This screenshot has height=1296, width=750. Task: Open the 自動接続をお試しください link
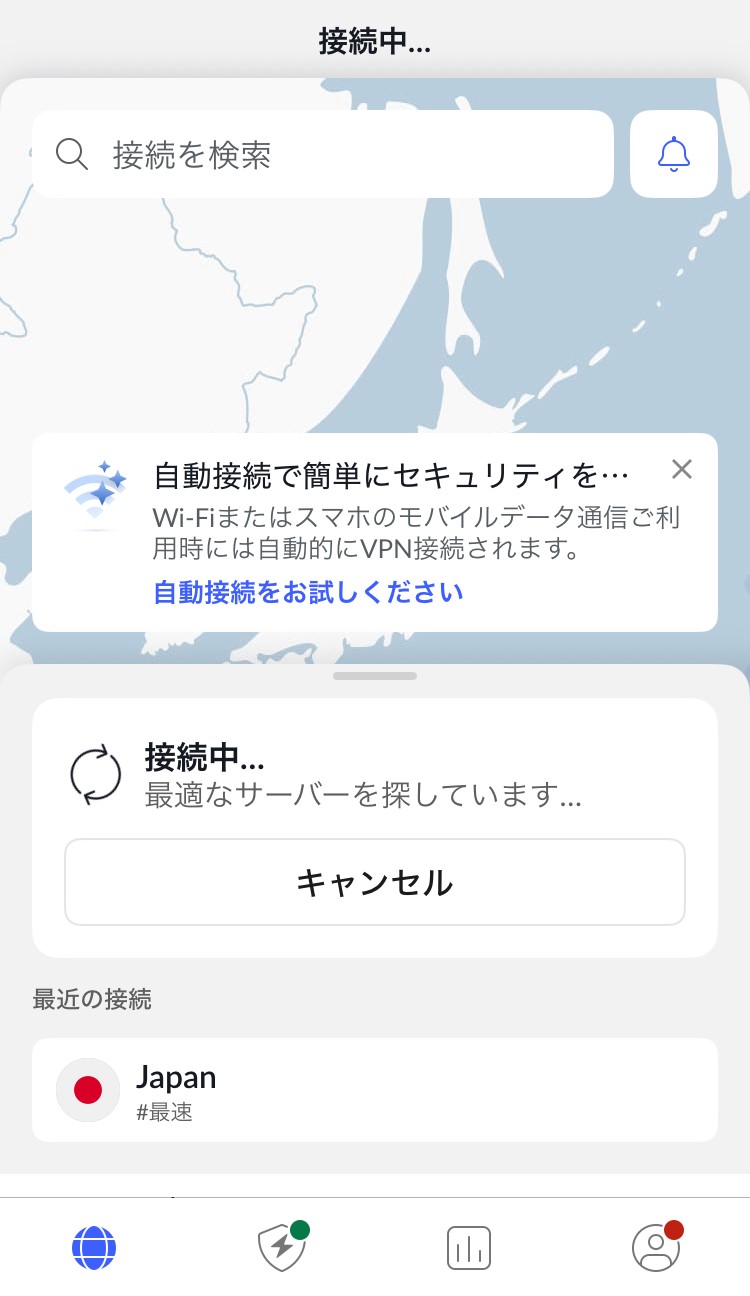[x=308, y=592]
